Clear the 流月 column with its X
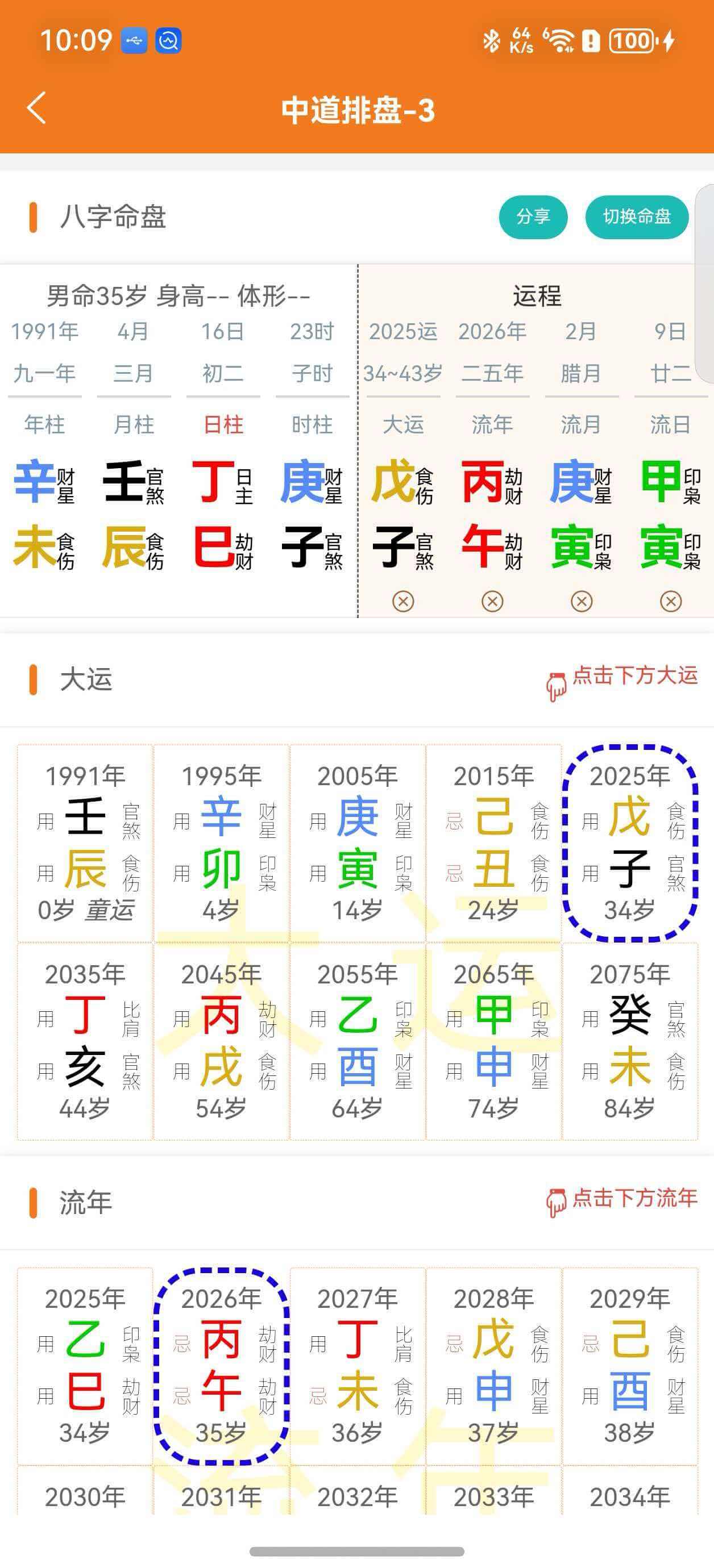 pyautogui.click(x=581, y=602)
